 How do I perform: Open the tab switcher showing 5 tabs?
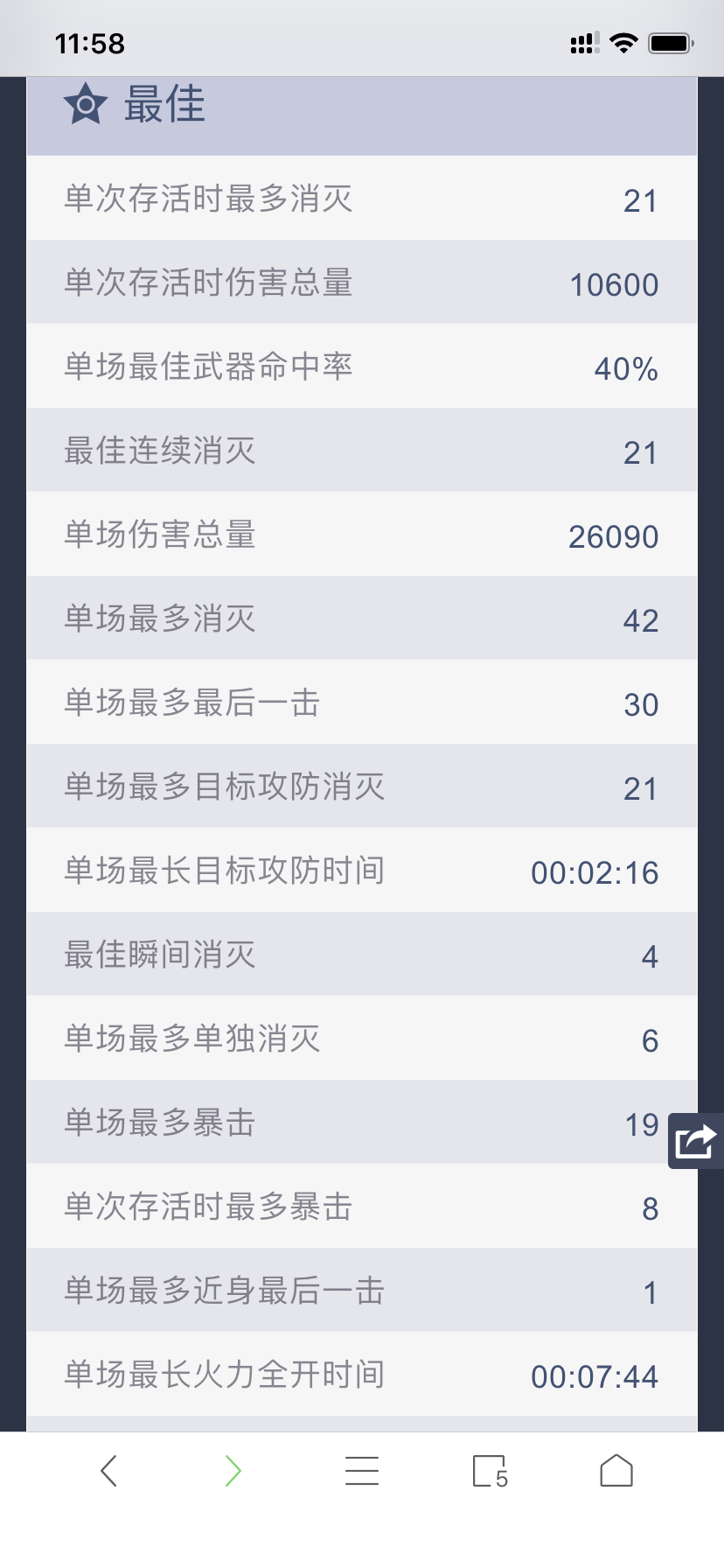coord(490,1471)
